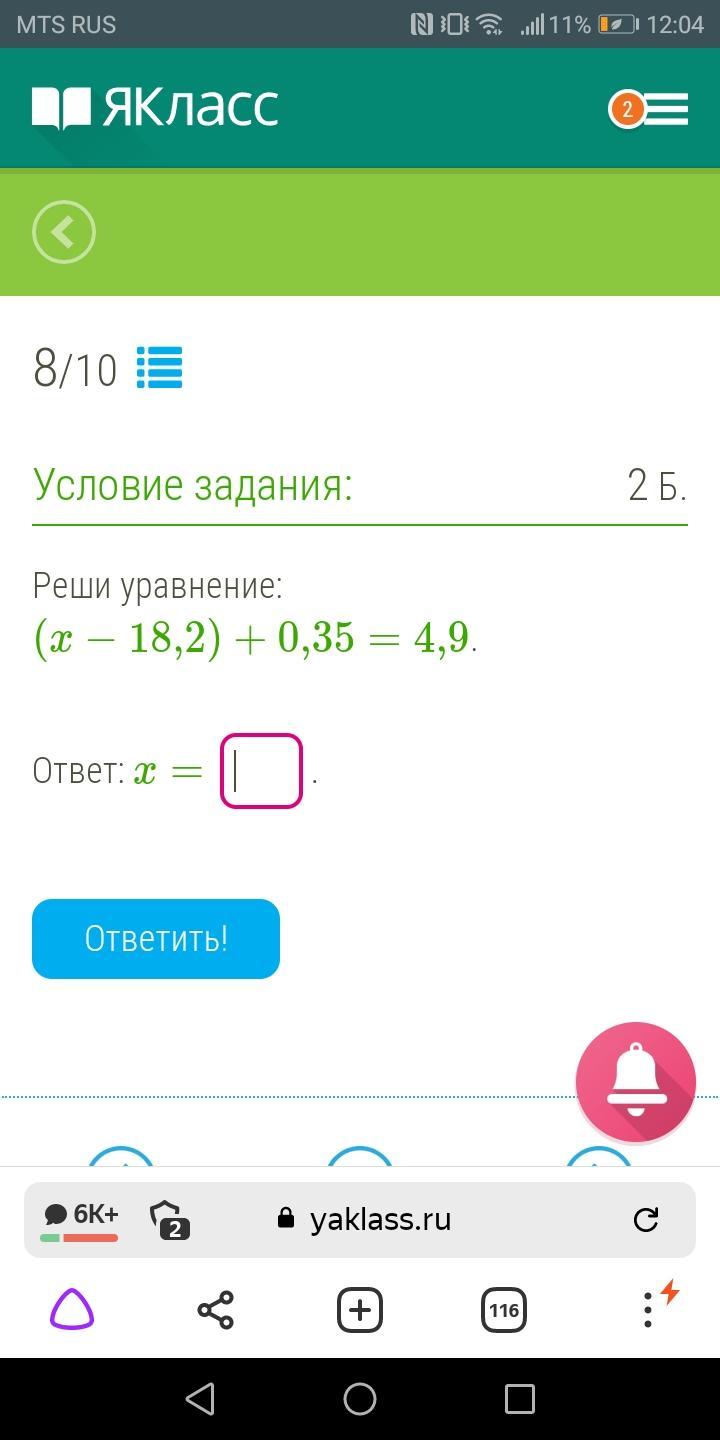Open the browser overflow menu
The height and width of the screenshot is (1440, 720).
click(x=648, y=1310)
